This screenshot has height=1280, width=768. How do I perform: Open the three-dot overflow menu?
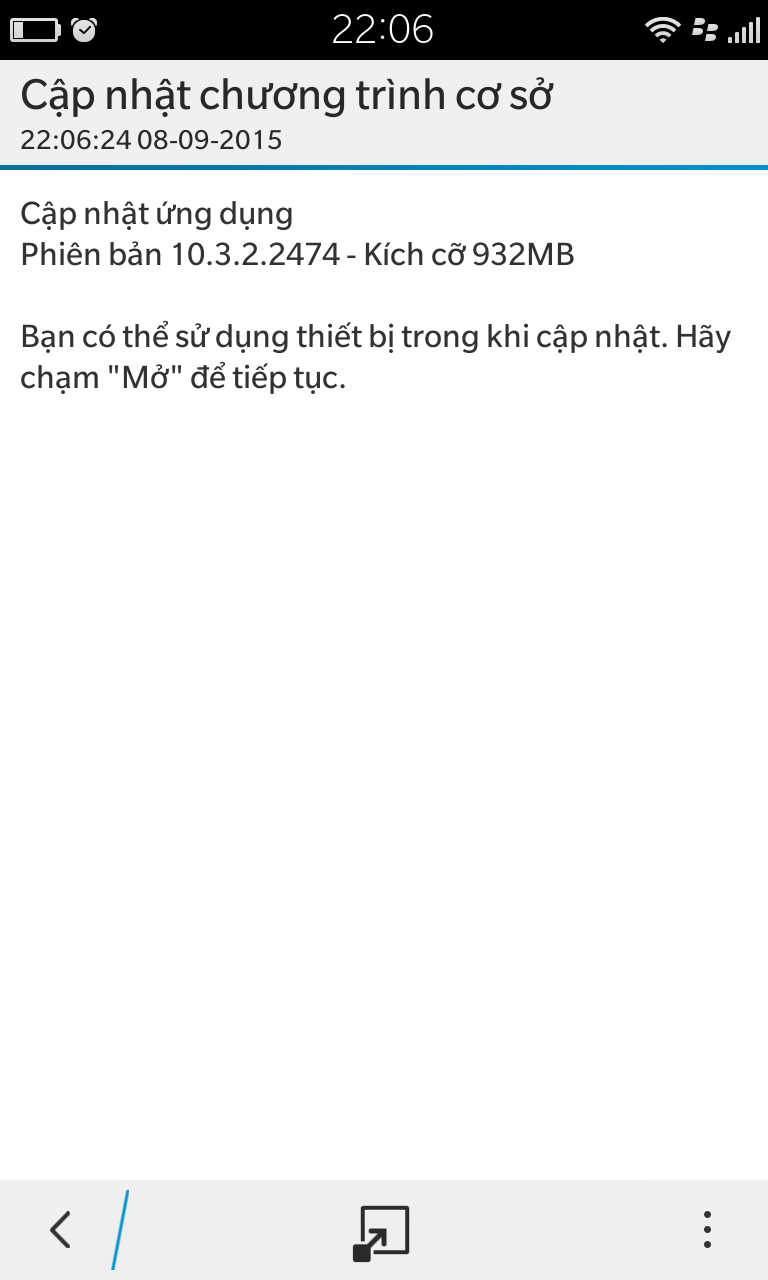click(x=707, y=1229)
